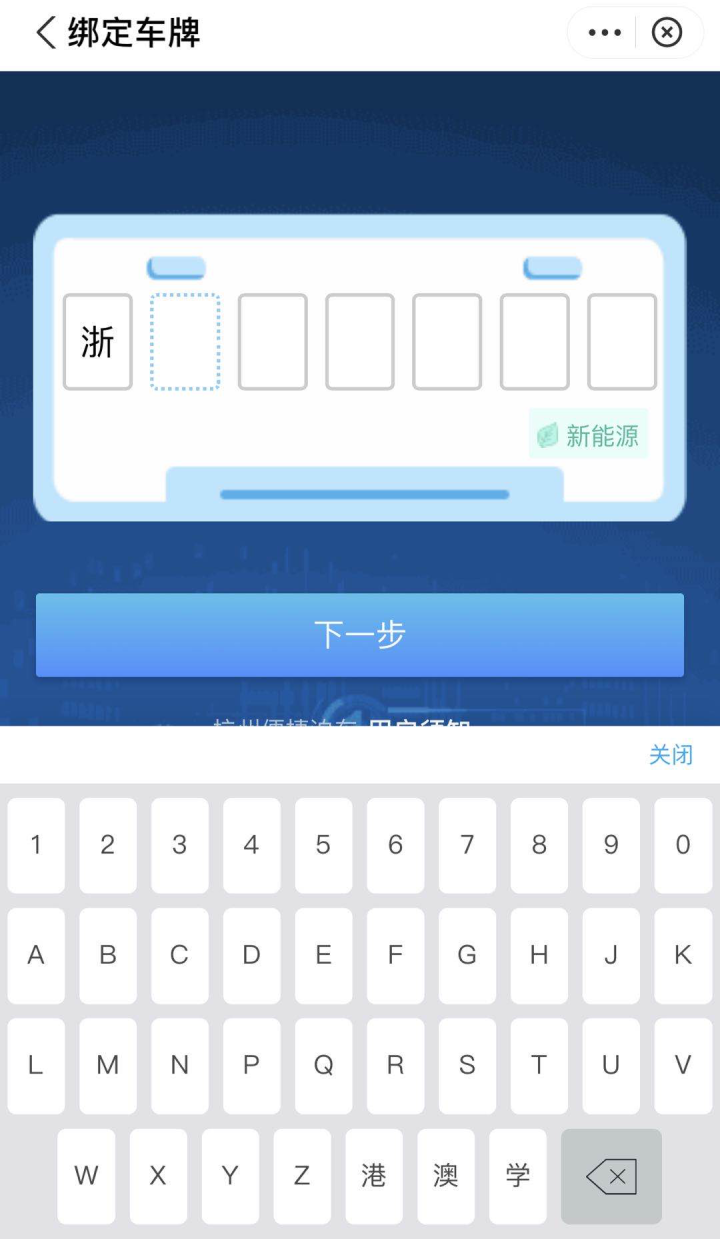Enter digit 8 on the keyboard

coord(539,845)
